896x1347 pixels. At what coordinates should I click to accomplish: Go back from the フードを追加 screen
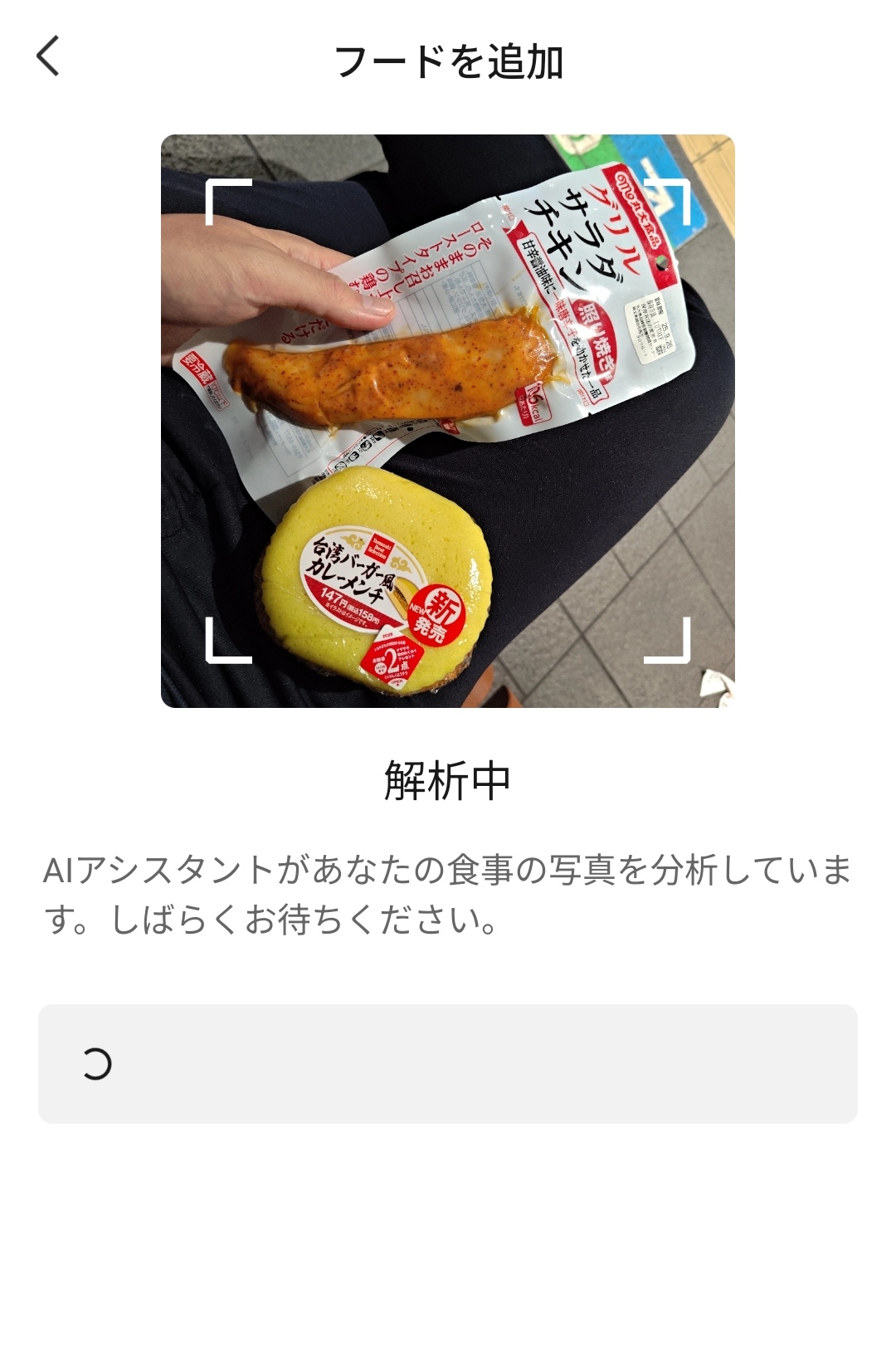tap(48, 56)
